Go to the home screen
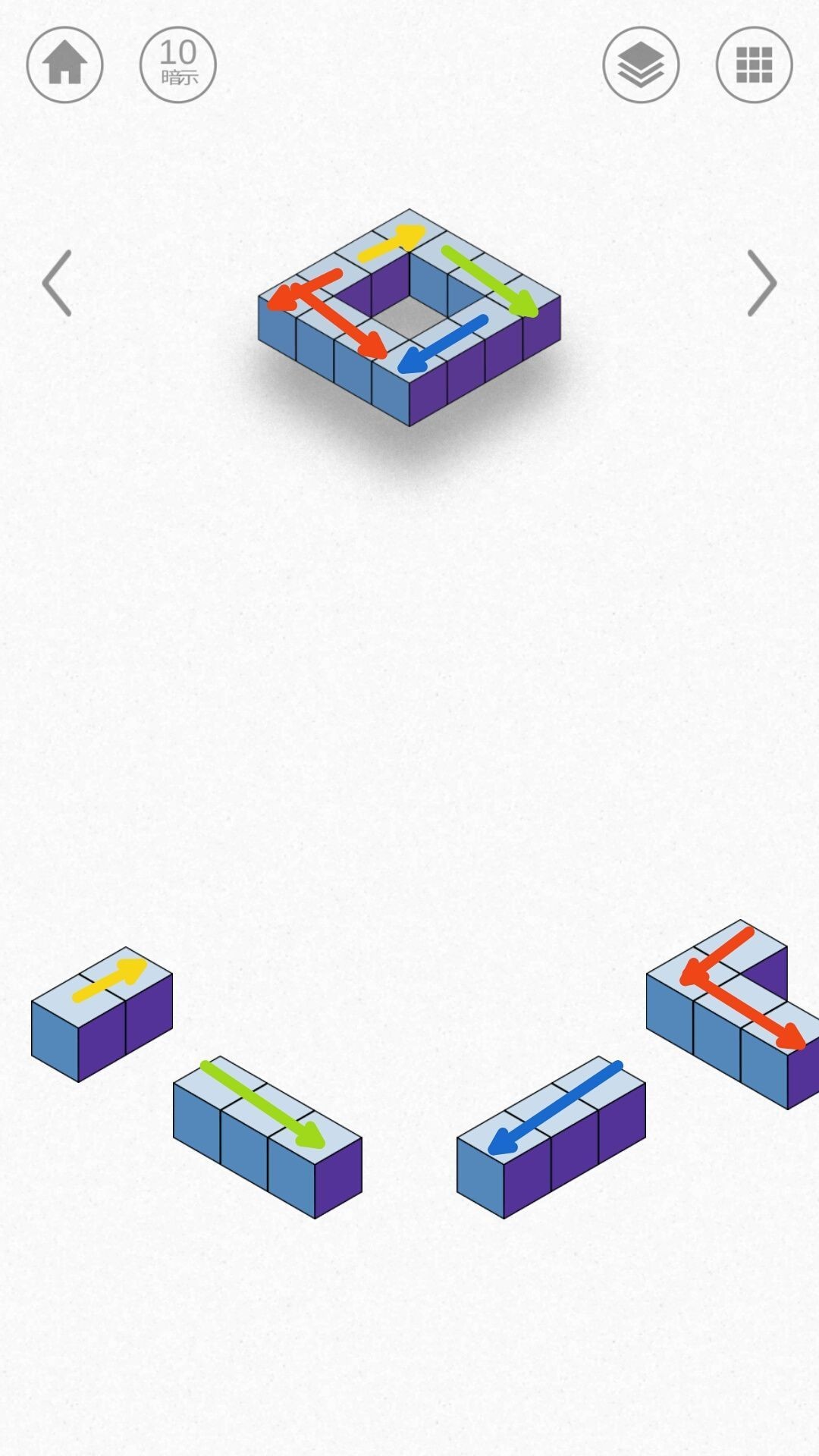 click(64, 64)
